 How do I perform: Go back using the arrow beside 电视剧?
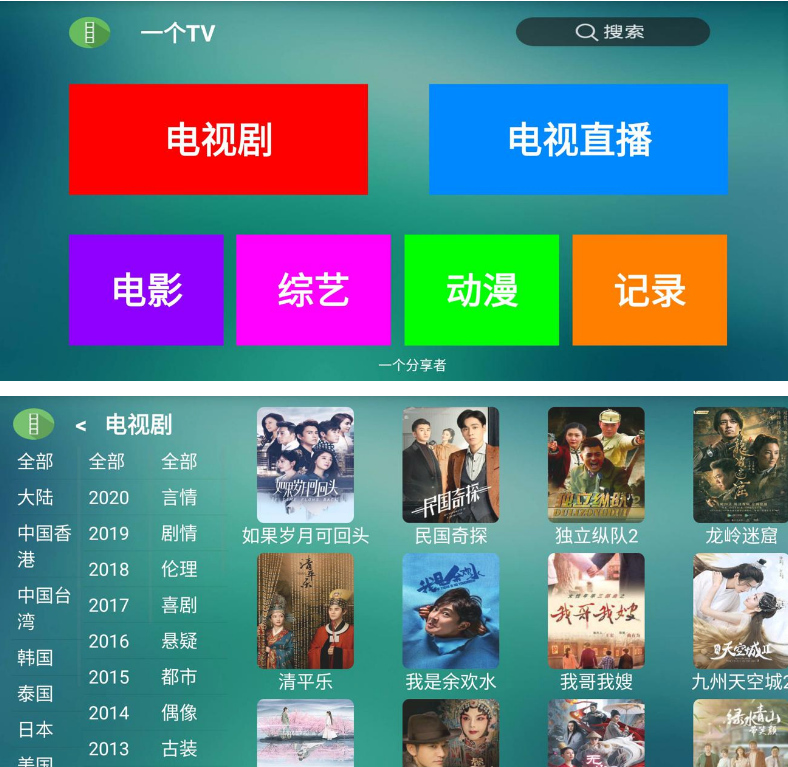(x=81, y=426)
